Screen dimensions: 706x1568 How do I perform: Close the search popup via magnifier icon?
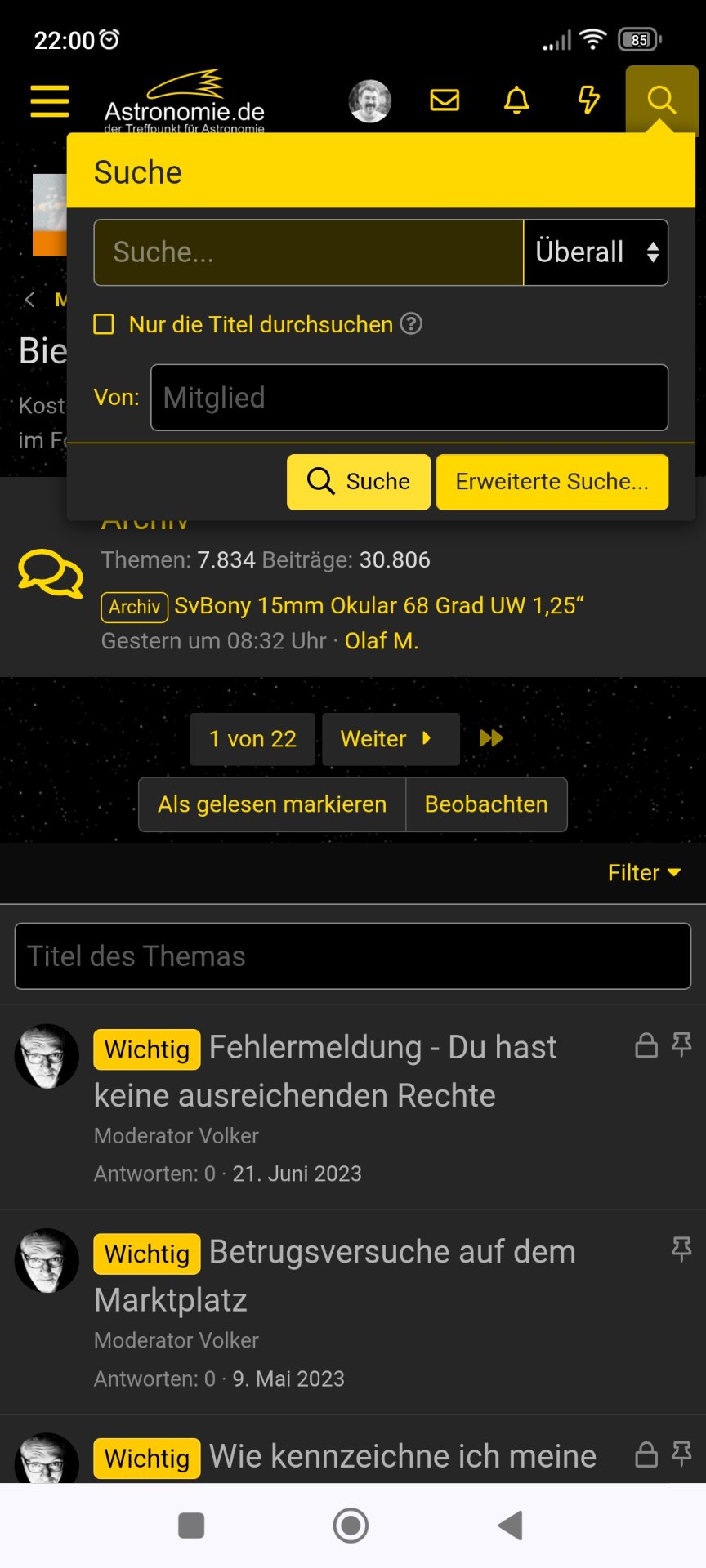click(x=661, y=100)
